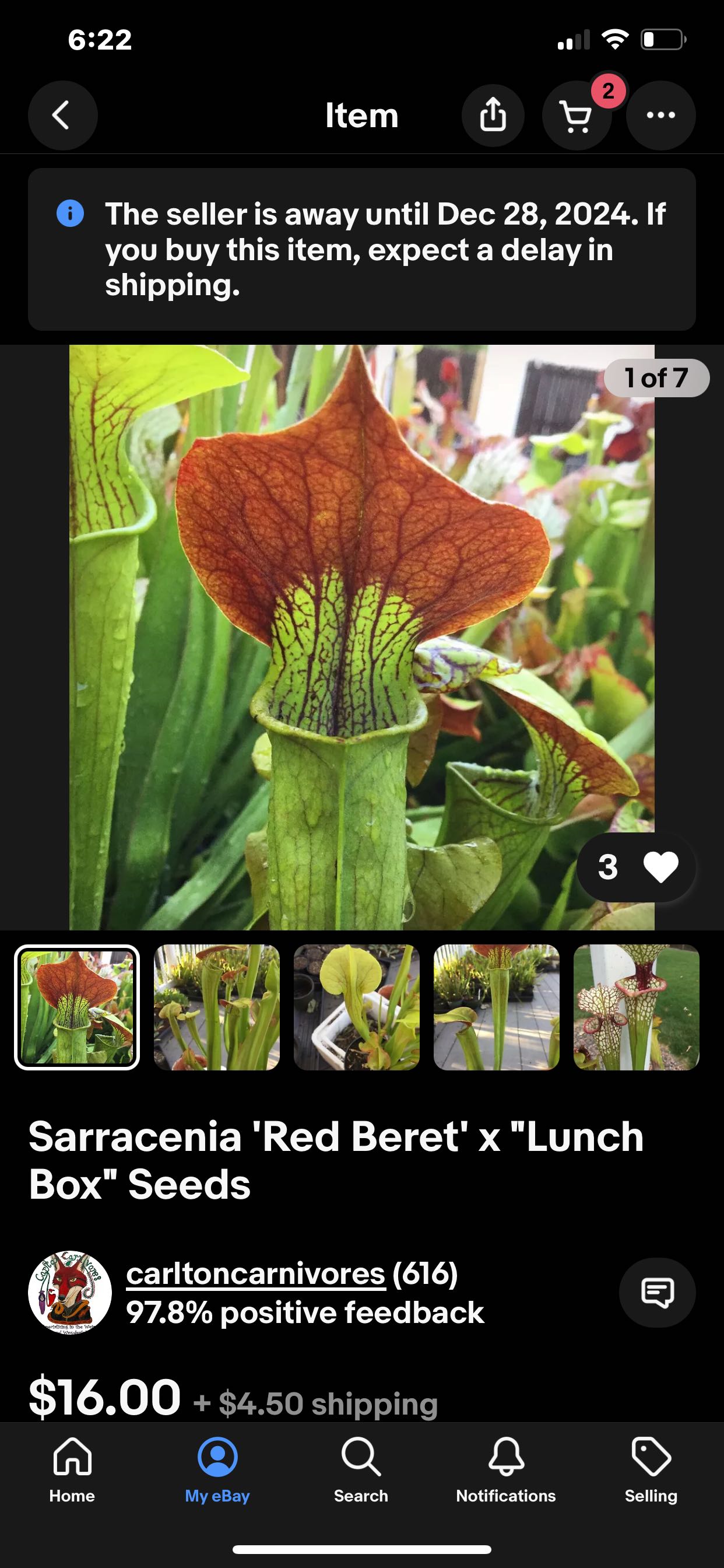Open the main product photo
Viewport: 724px width, 1568px height.
361,636
